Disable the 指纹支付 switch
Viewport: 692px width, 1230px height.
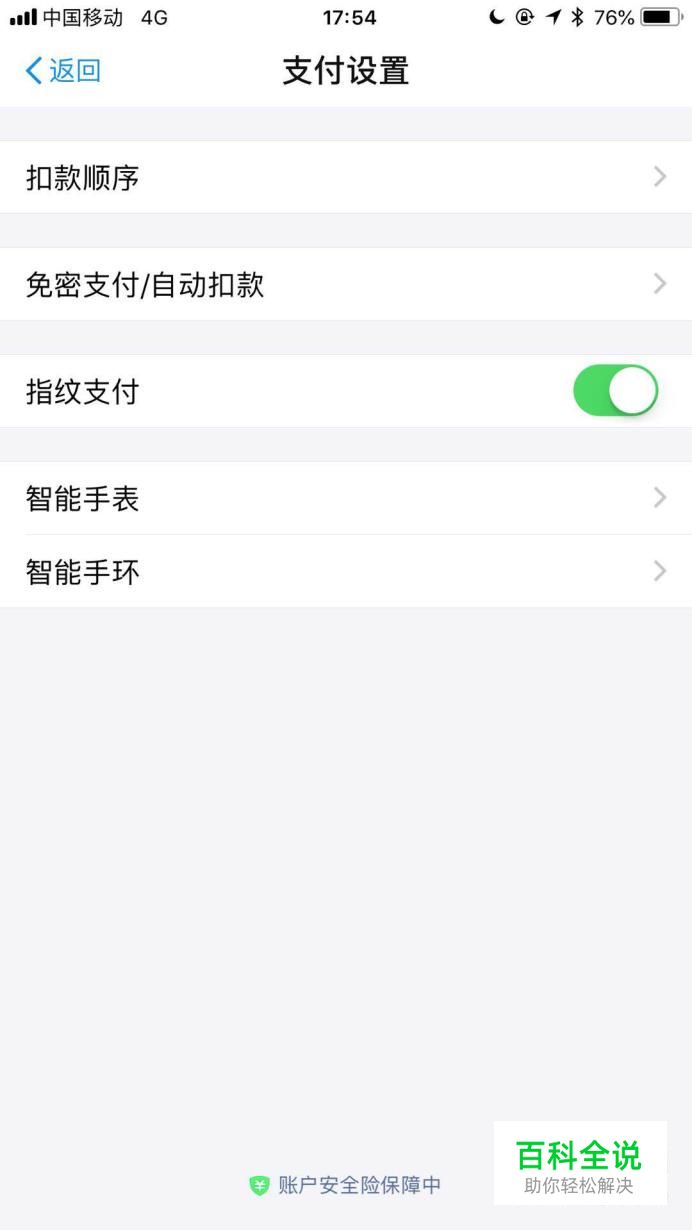click(616, 391)
